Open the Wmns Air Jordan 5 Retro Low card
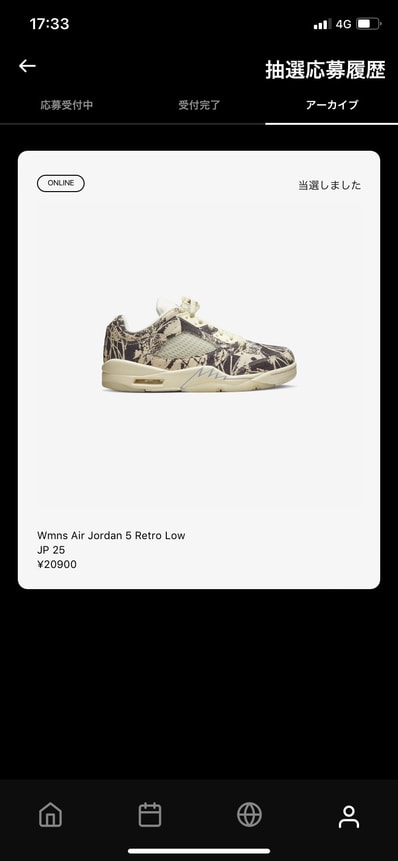This screenshot has height=861, width=398. pyautogui.click(x=199, y=370)
